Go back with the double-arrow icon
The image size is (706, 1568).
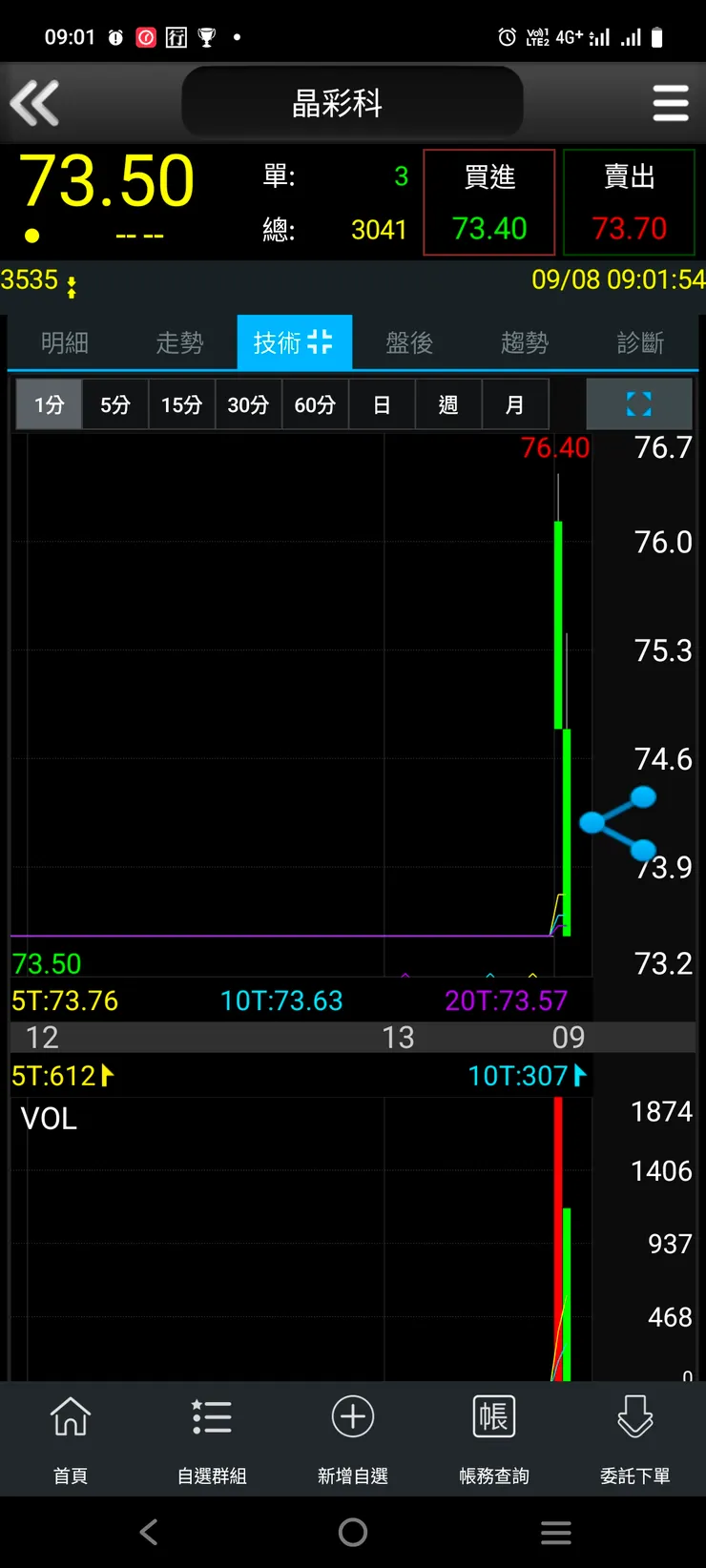coord(35,103)
